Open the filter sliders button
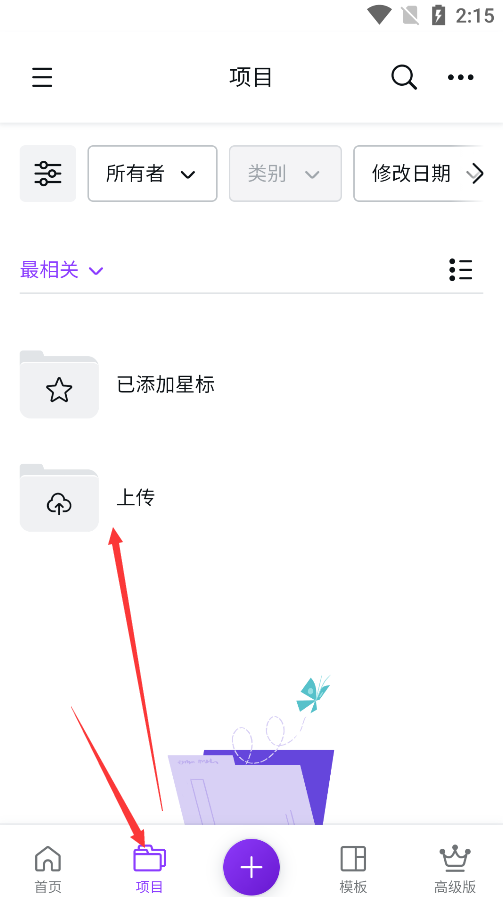Viewport: 503px width, 897px height. [47, 173]
